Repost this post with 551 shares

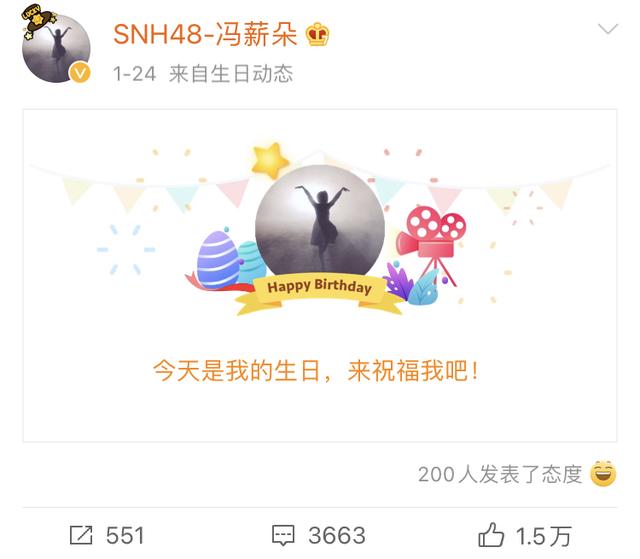point(108,536)
